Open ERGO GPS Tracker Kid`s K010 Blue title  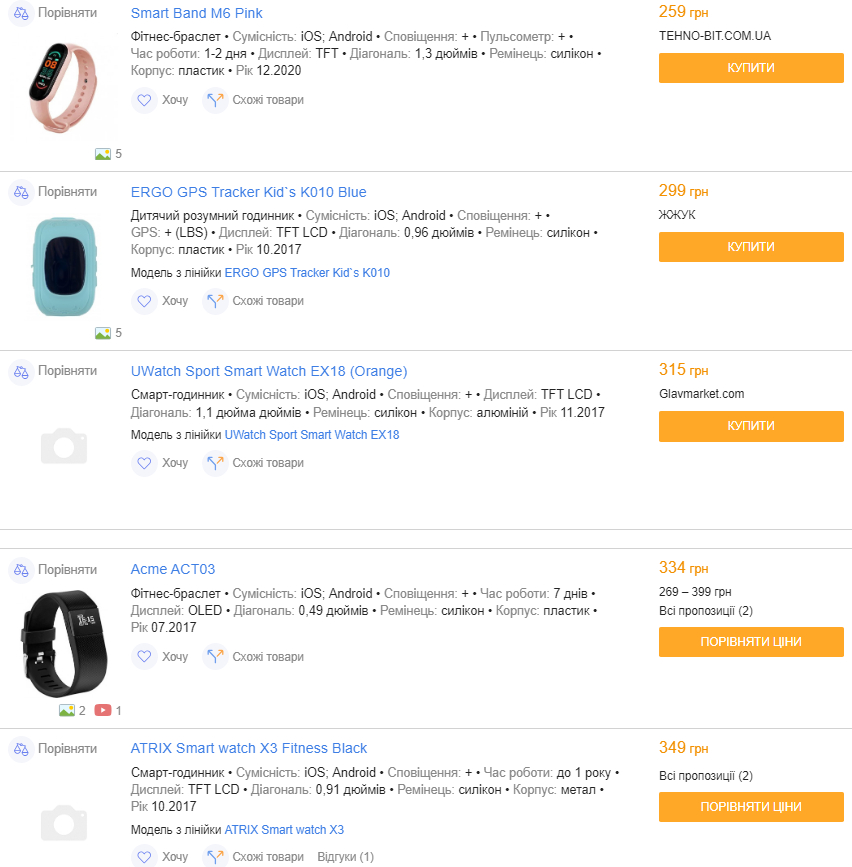[x=248, y=192]
